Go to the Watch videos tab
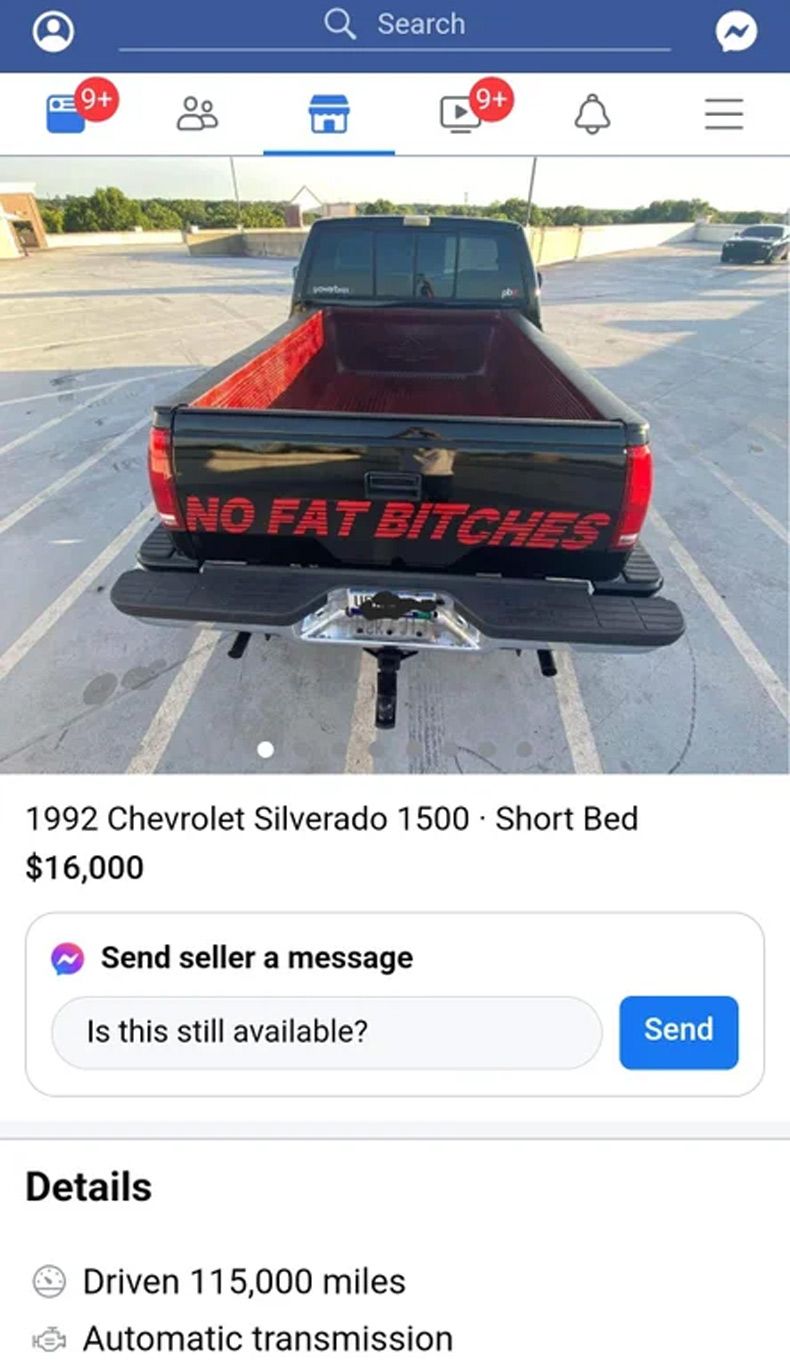The width and height of the screenshot is (790, 1366). tap(461, 114)
